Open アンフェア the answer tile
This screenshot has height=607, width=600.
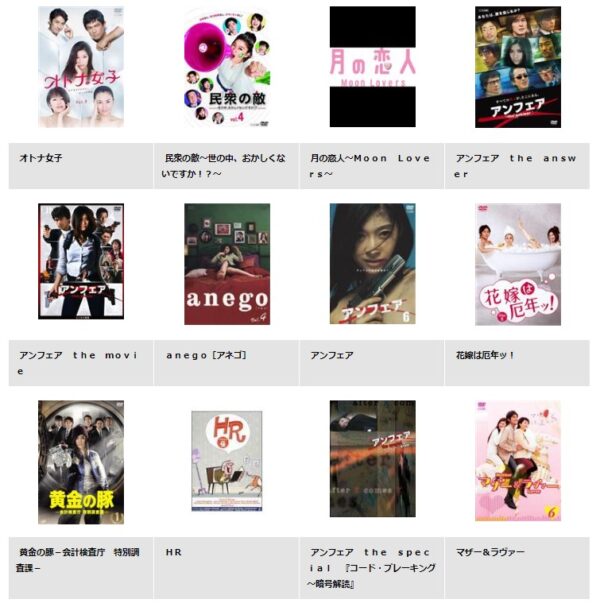coord(517,66)
